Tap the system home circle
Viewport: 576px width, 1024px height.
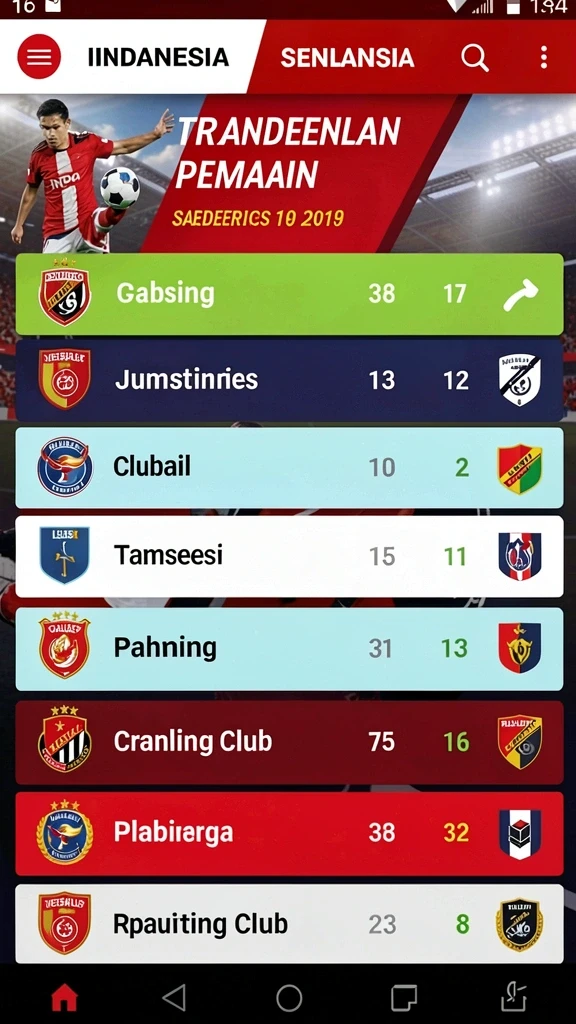(289, 998)
